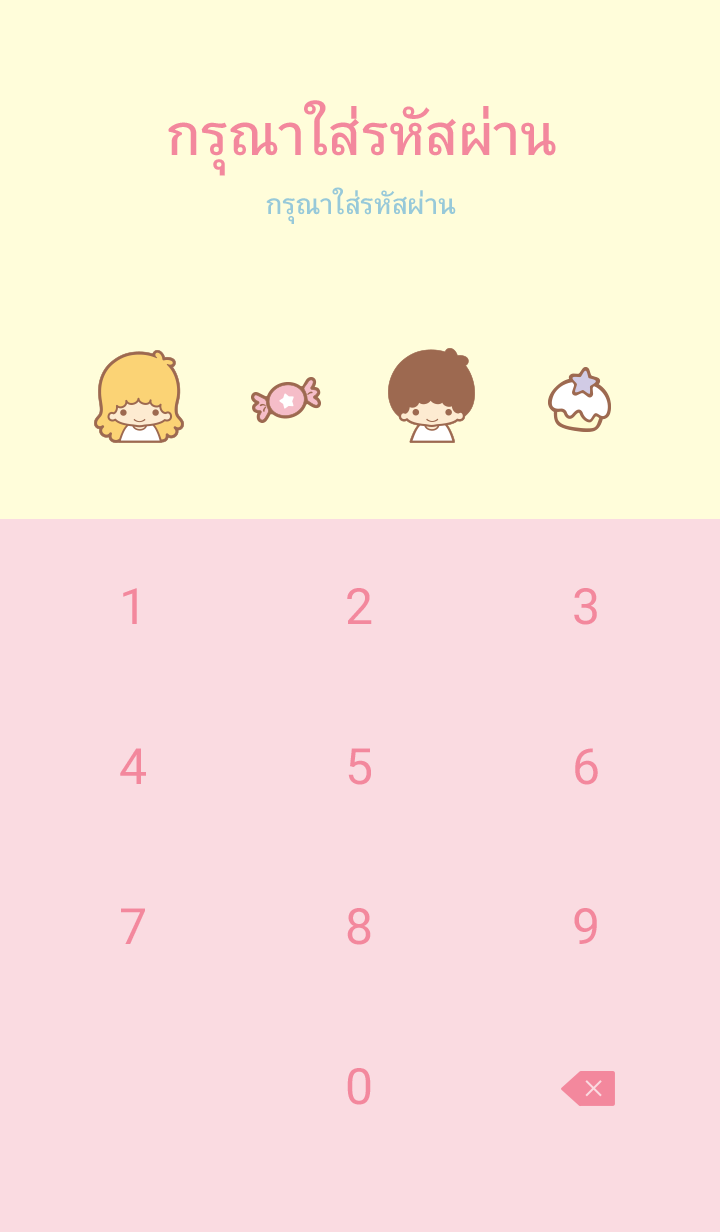Enter number 9 on the passcode pad
Viewport: 720px width, 1232px height.
click(x=585, y=927)
